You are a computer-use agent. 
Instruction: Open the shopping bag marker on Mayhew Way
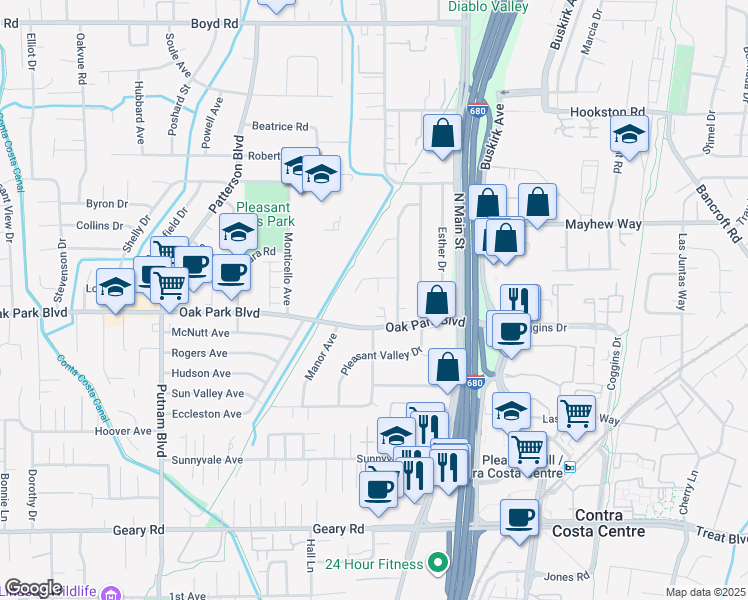538,203
